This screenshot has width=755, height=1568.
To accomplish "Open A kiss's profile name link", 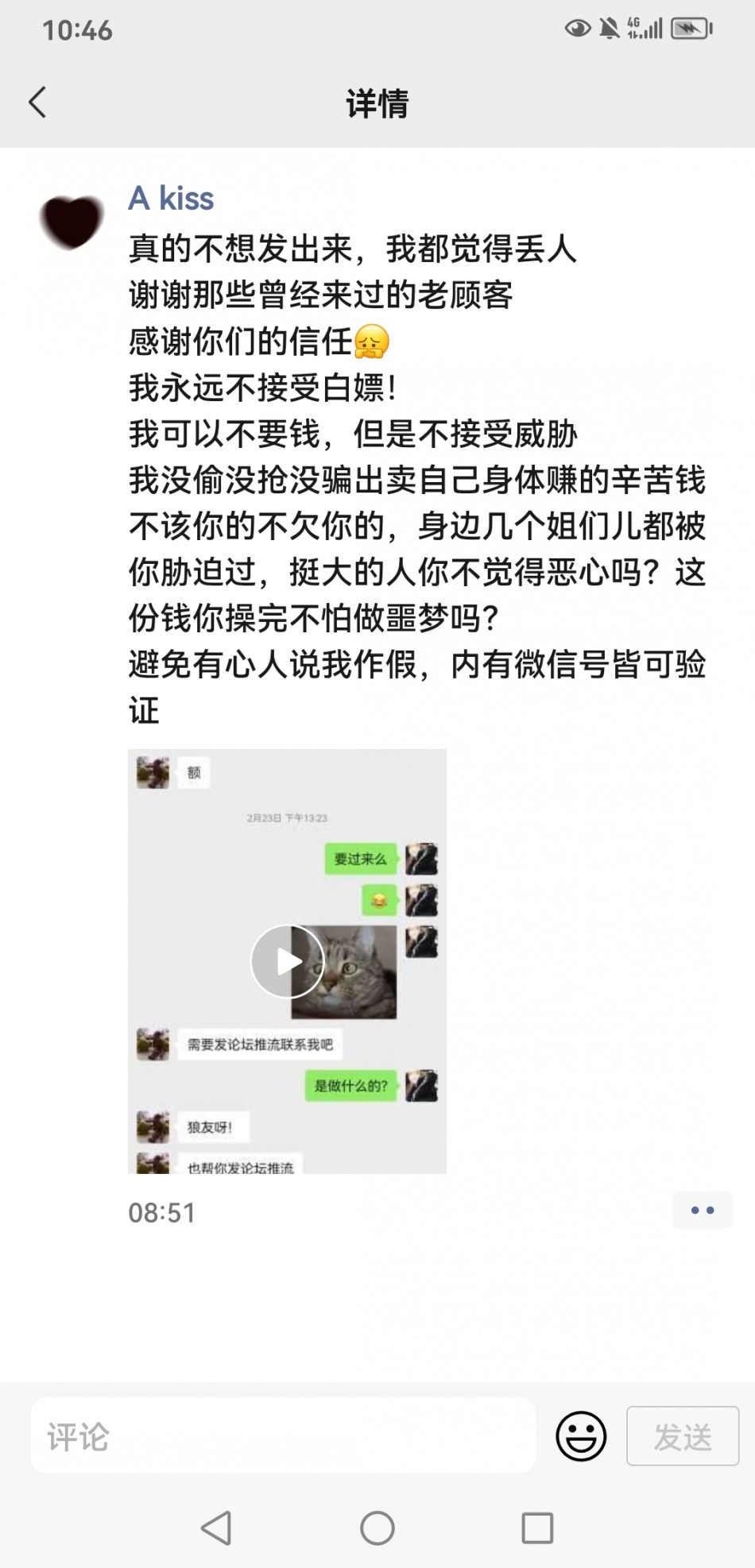I will [x=171, y=199].
